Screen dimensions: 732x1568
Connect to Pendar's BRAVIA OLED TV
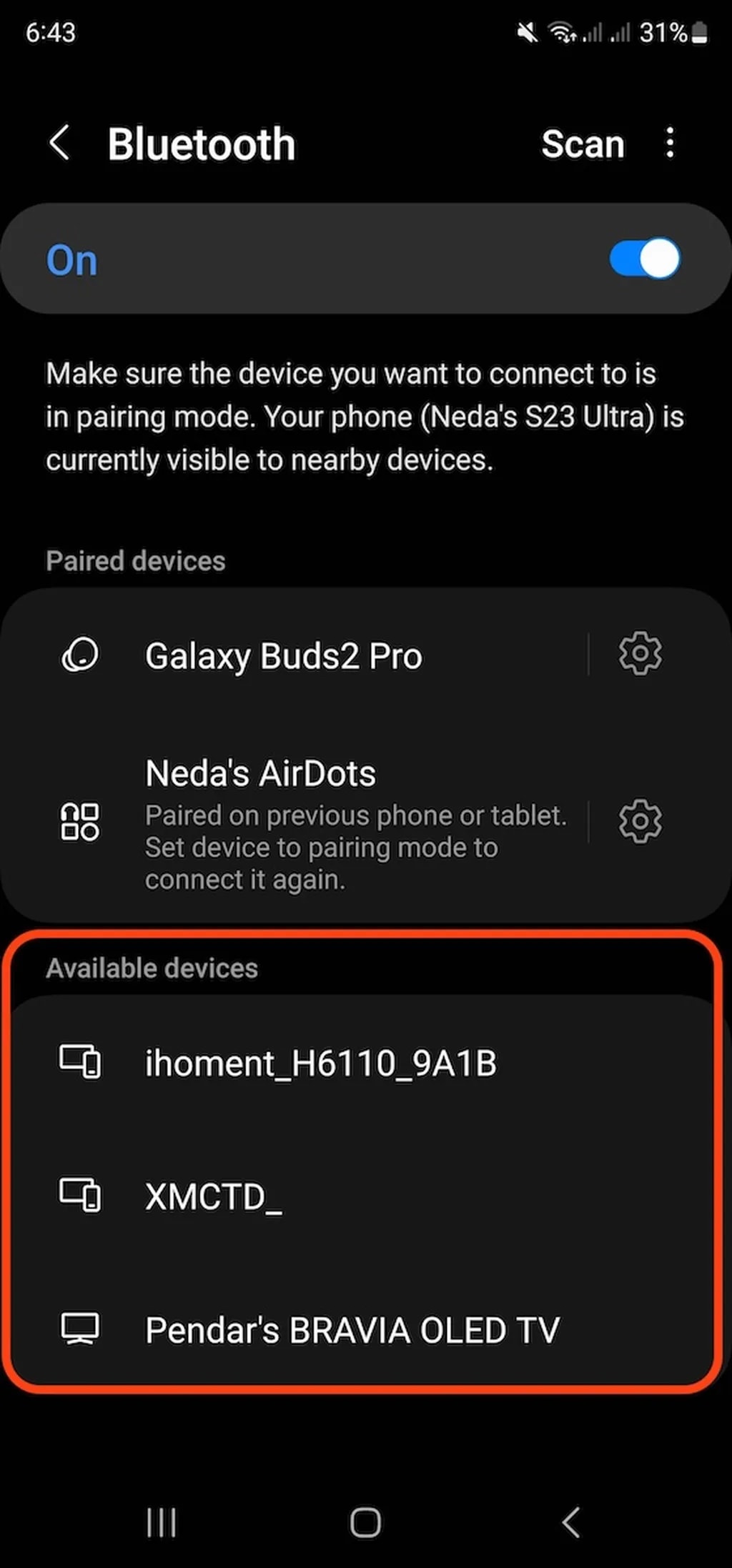click(x=352, y=1330)
